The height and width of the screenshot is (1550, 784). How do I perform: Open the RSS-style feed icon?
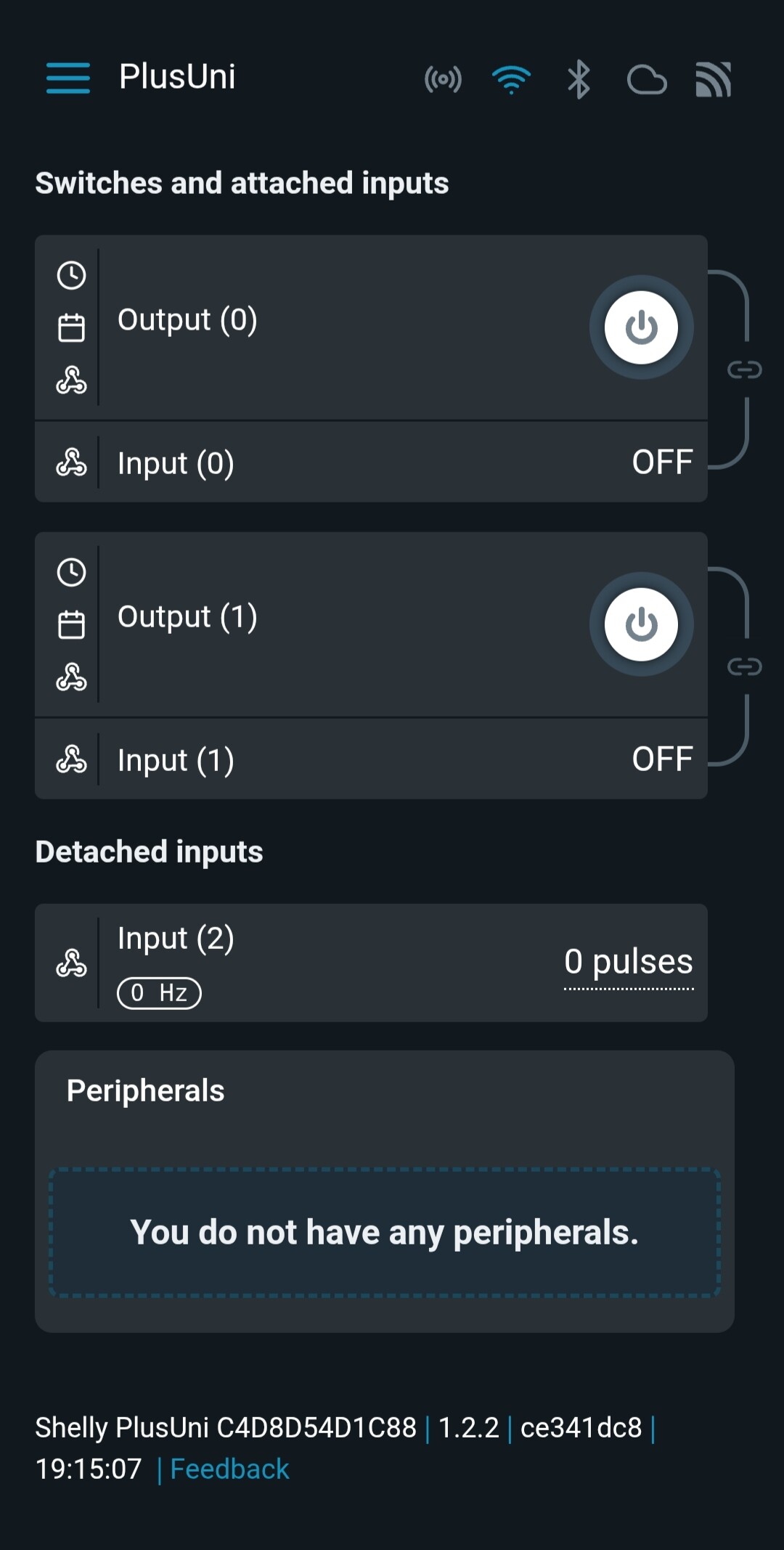point(713,79)
